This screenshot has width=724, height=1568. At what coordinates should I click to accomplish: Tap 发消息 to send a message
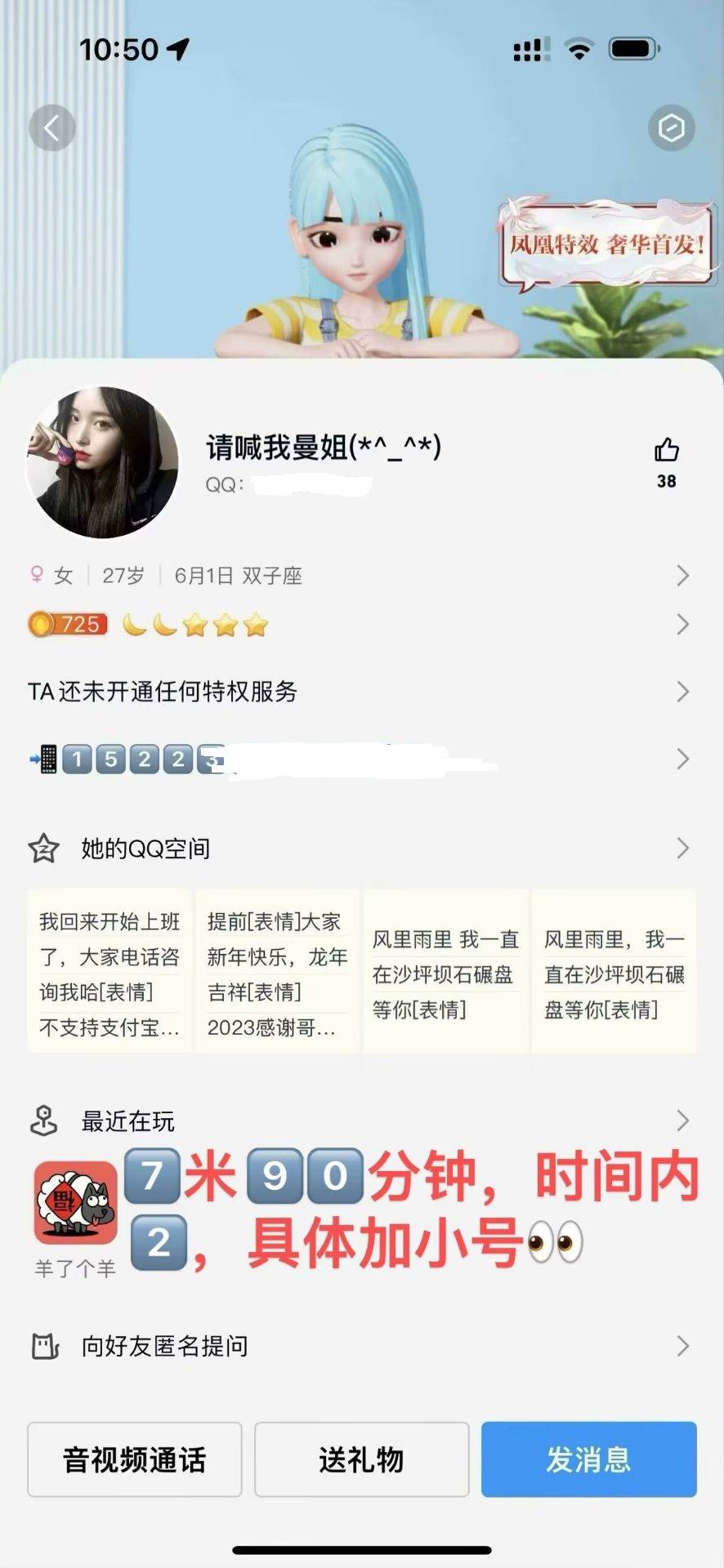click(589, 1459)
